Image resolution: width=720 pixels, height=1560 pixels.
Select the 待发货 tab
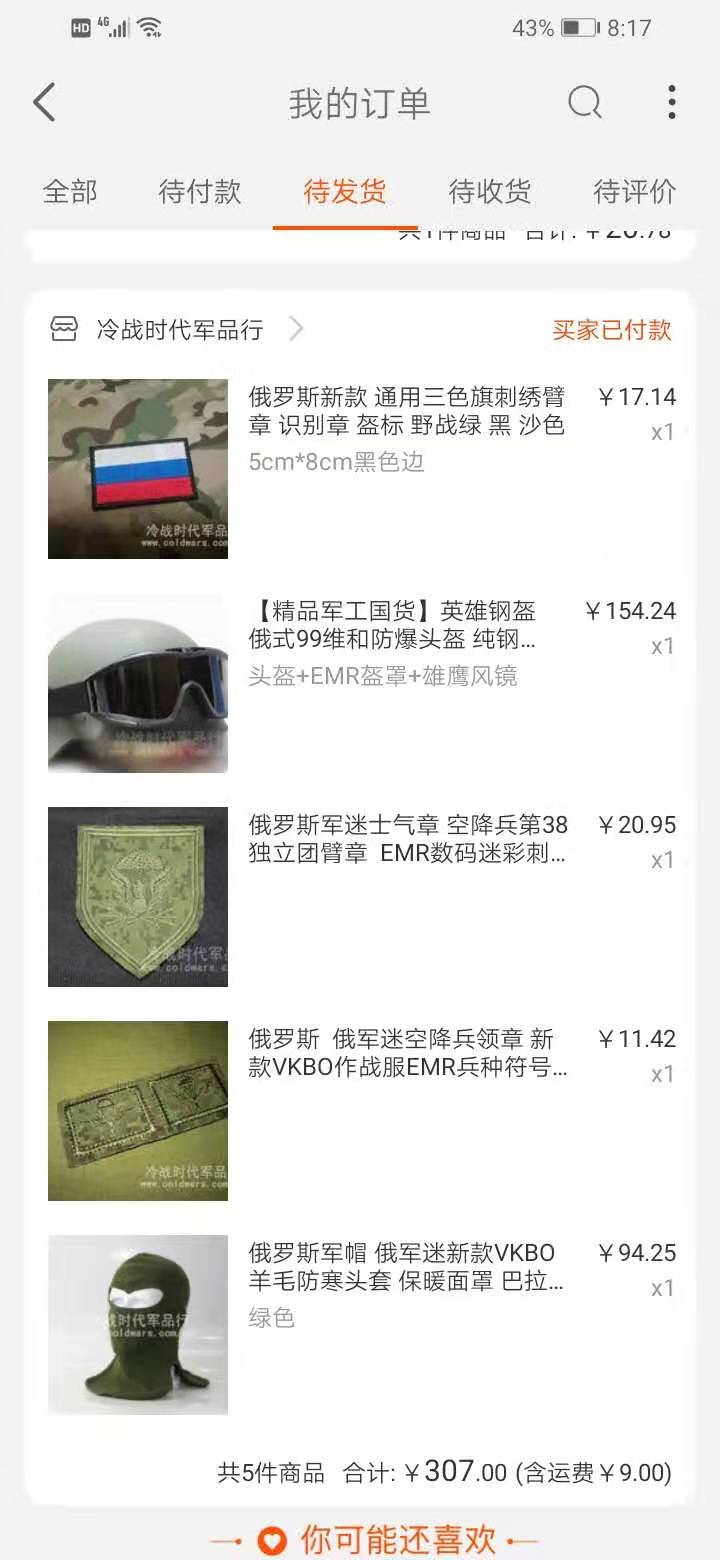click(x=345, y=191)
